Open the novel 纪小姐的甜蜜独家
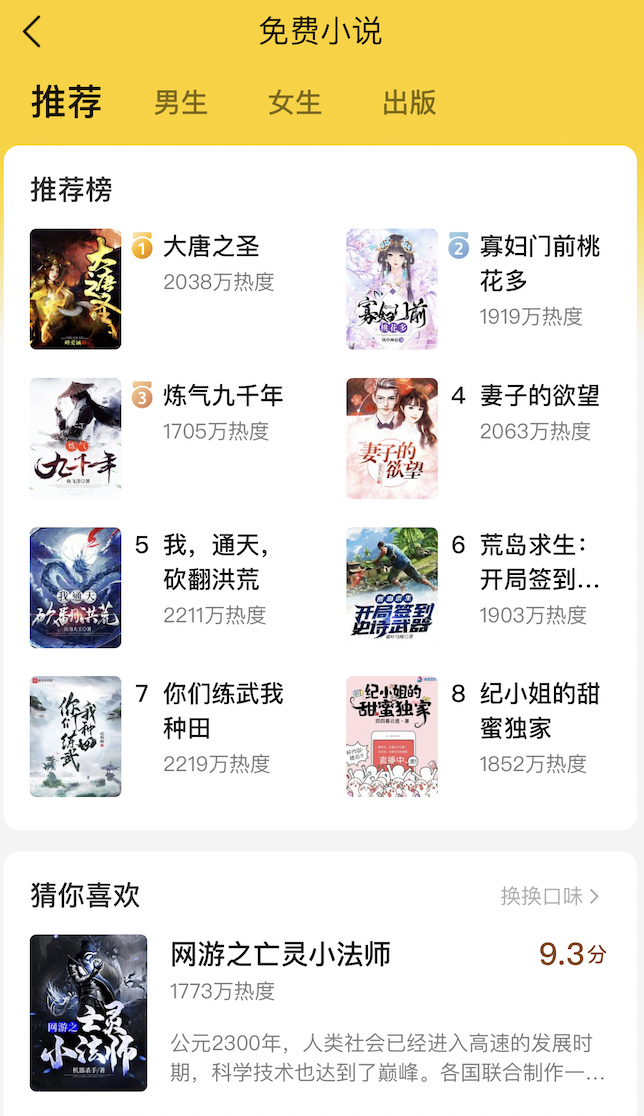Viewport: 644px width, 1116px height. (539, 709)
